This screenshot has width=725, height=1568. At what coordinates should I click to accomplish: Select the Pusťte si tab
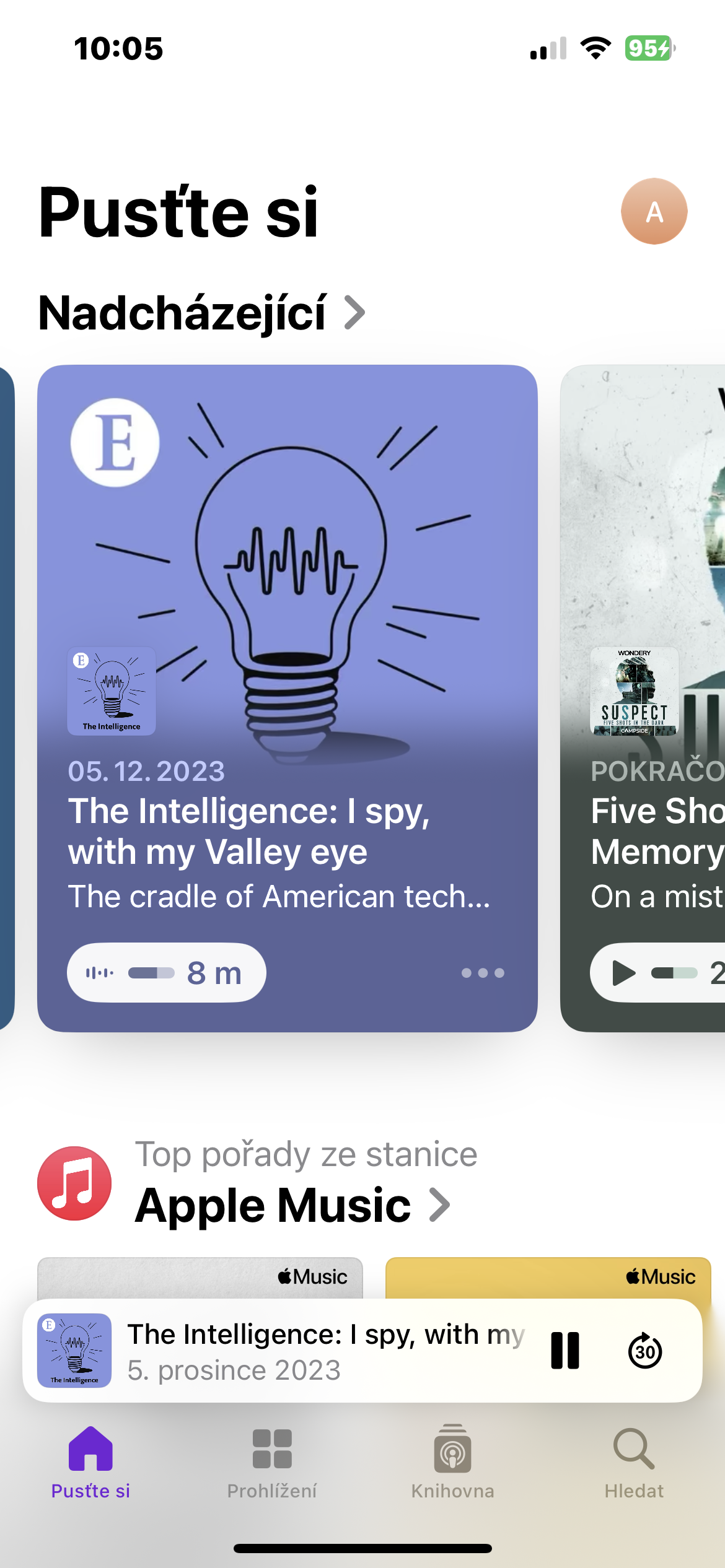(90, 1463)
